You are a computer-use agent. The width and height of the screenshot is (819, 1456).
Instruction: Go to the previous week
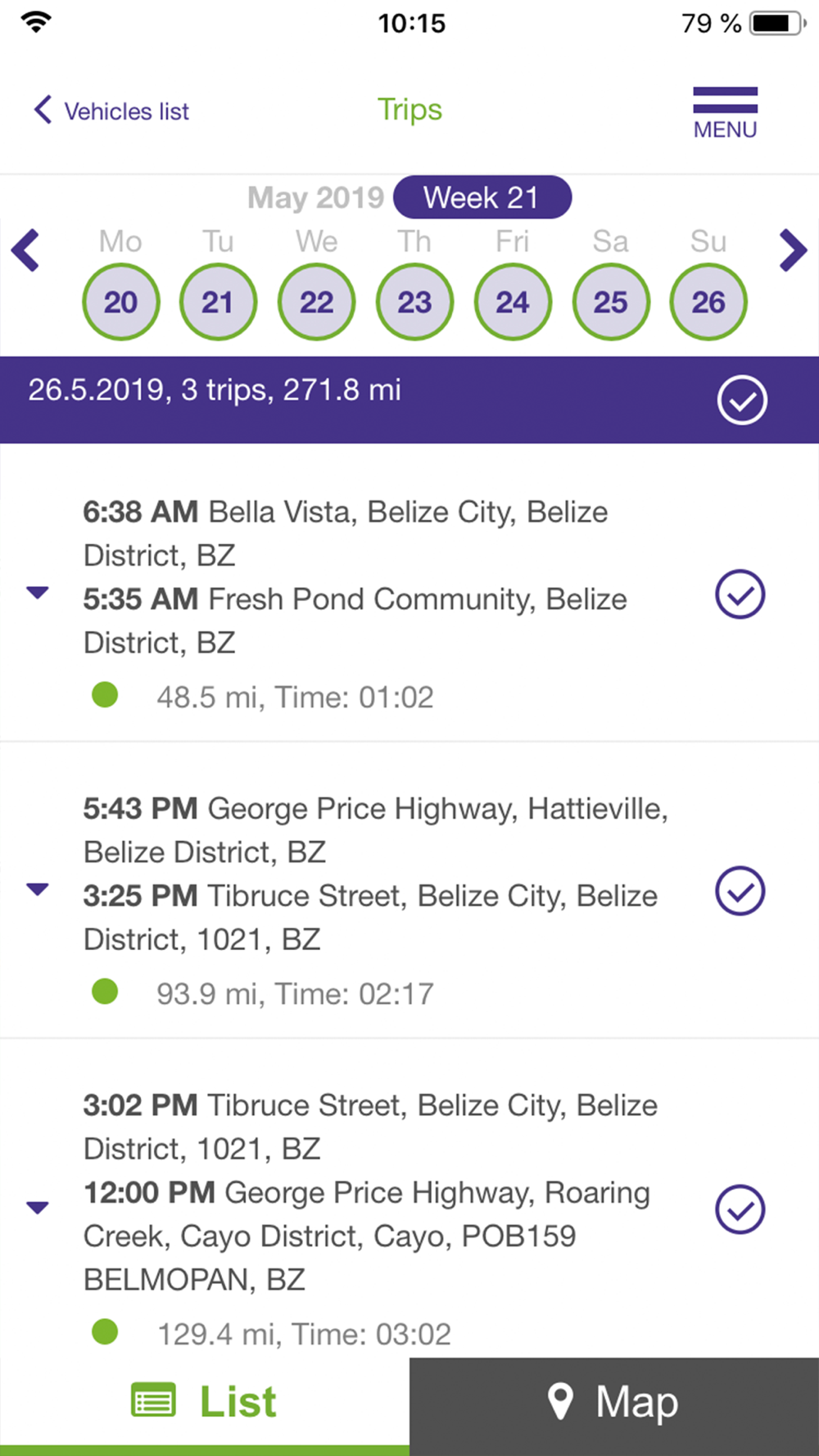(x=26, y=250)
